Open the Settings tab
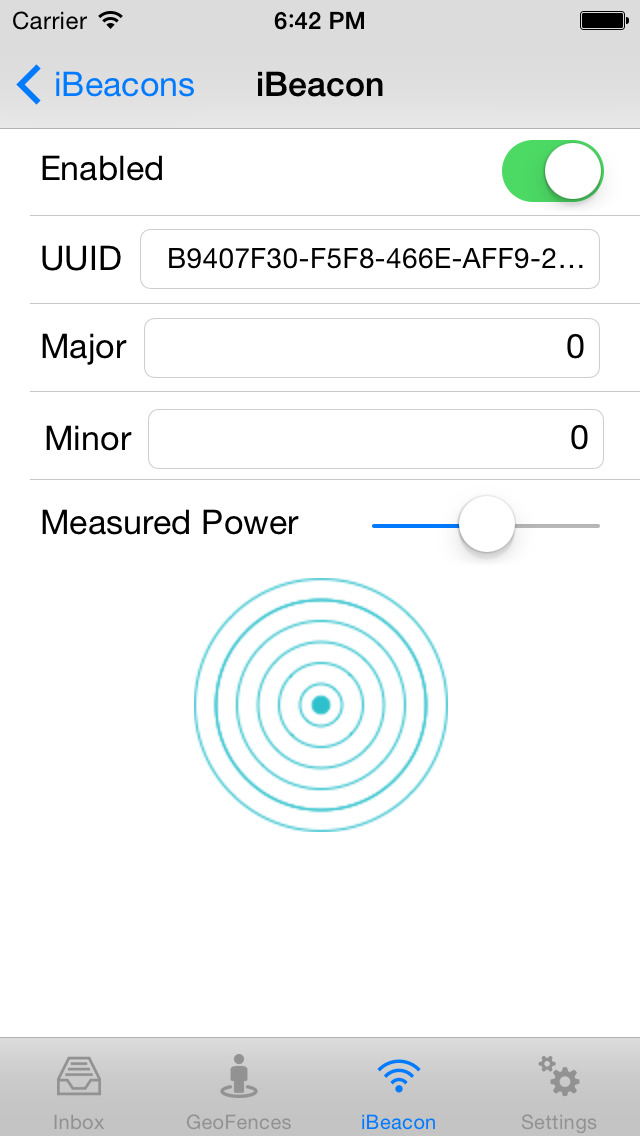The width and height of the screenshot is (640, 1136). coord(559,1092)
